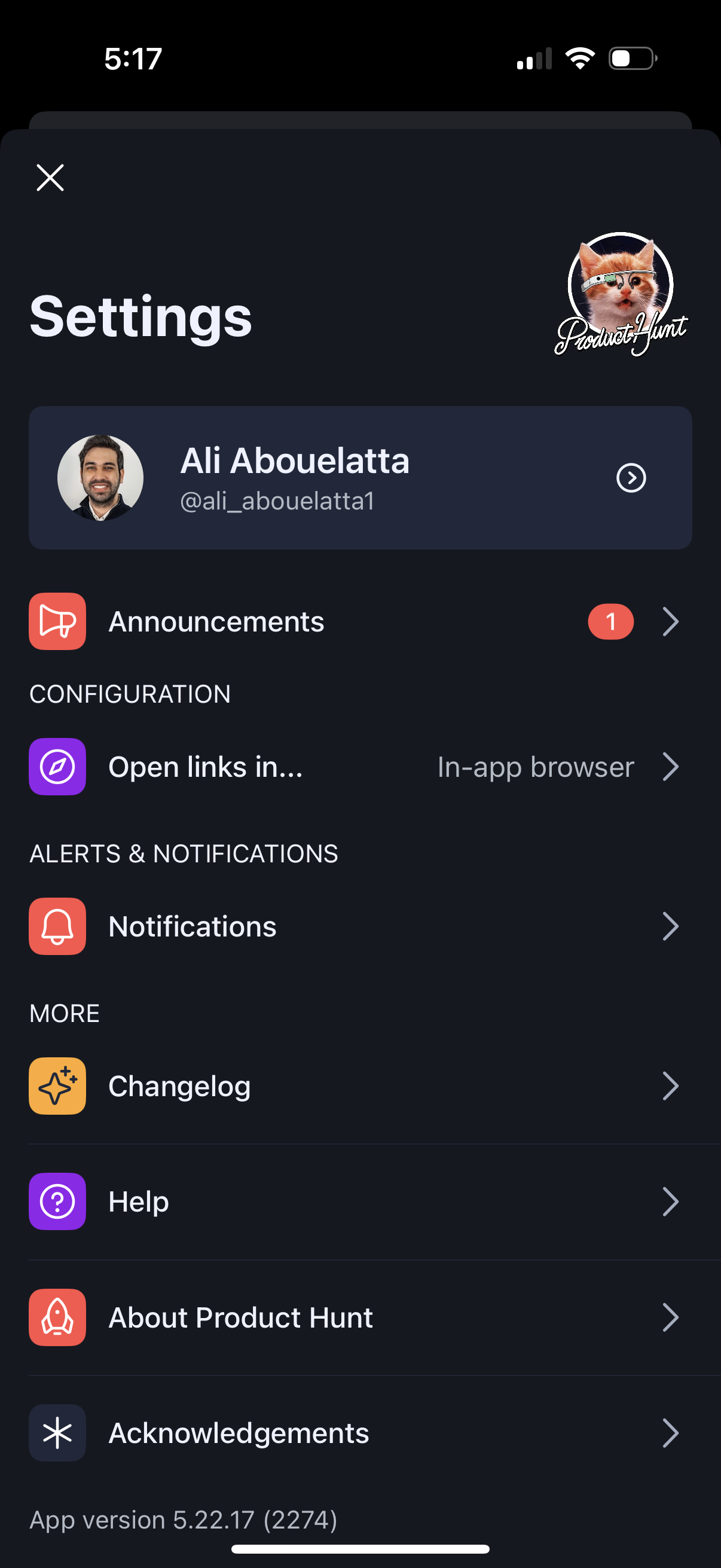Expand the Announcements row chevron
Viewport: 721px width, 1568px height.
(671, 621)
